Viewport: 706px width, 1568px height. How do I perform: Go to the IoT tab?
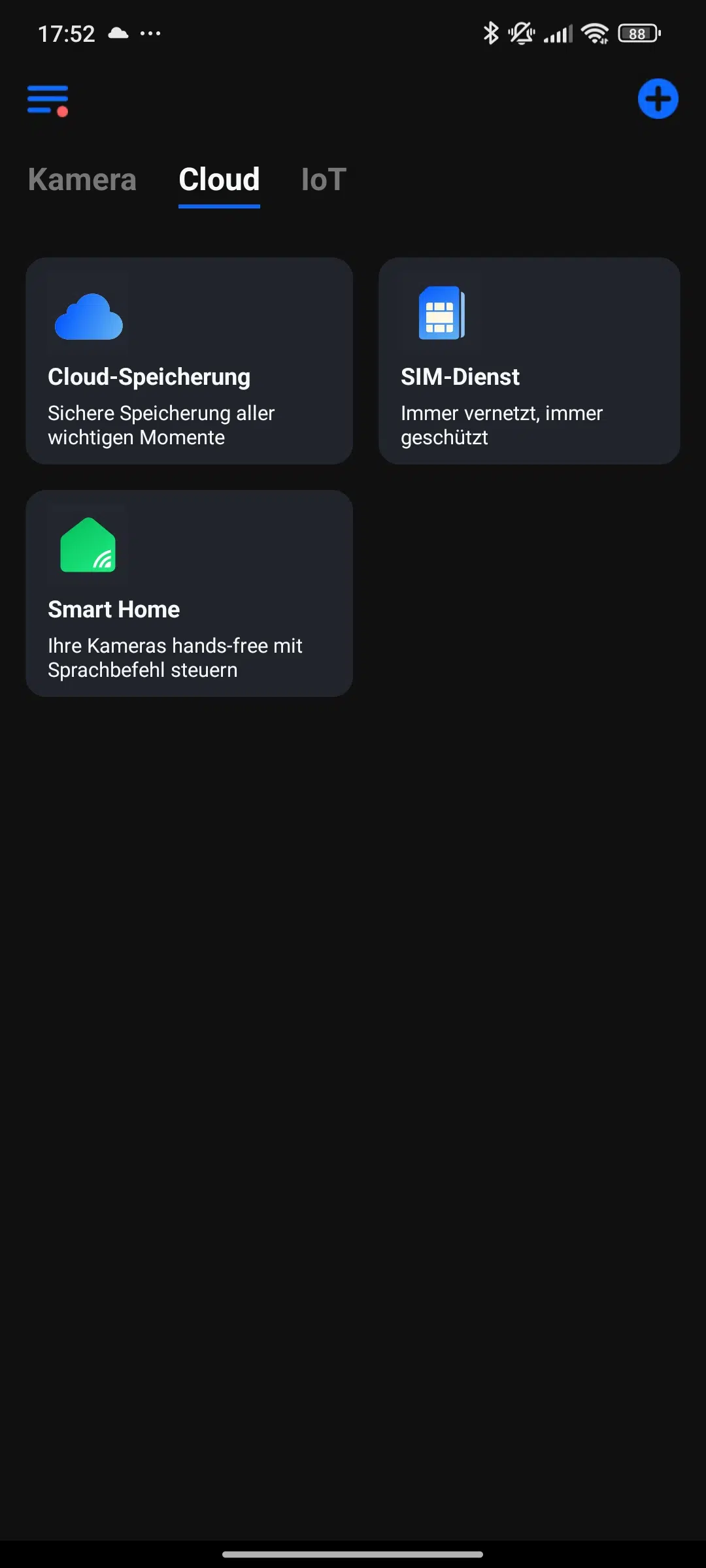tap(324, 180)
